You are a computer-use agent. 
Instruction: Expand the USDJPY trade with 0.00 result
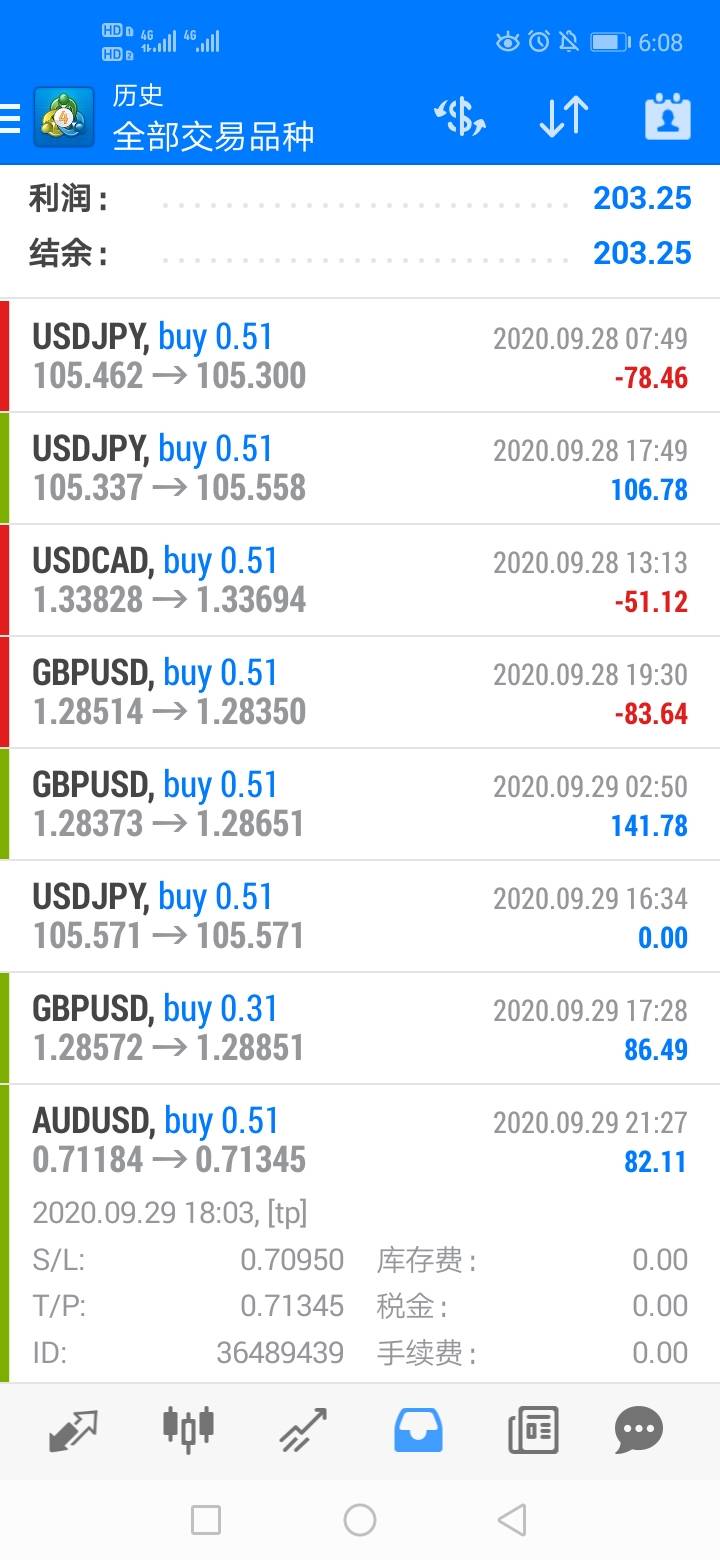360,916
